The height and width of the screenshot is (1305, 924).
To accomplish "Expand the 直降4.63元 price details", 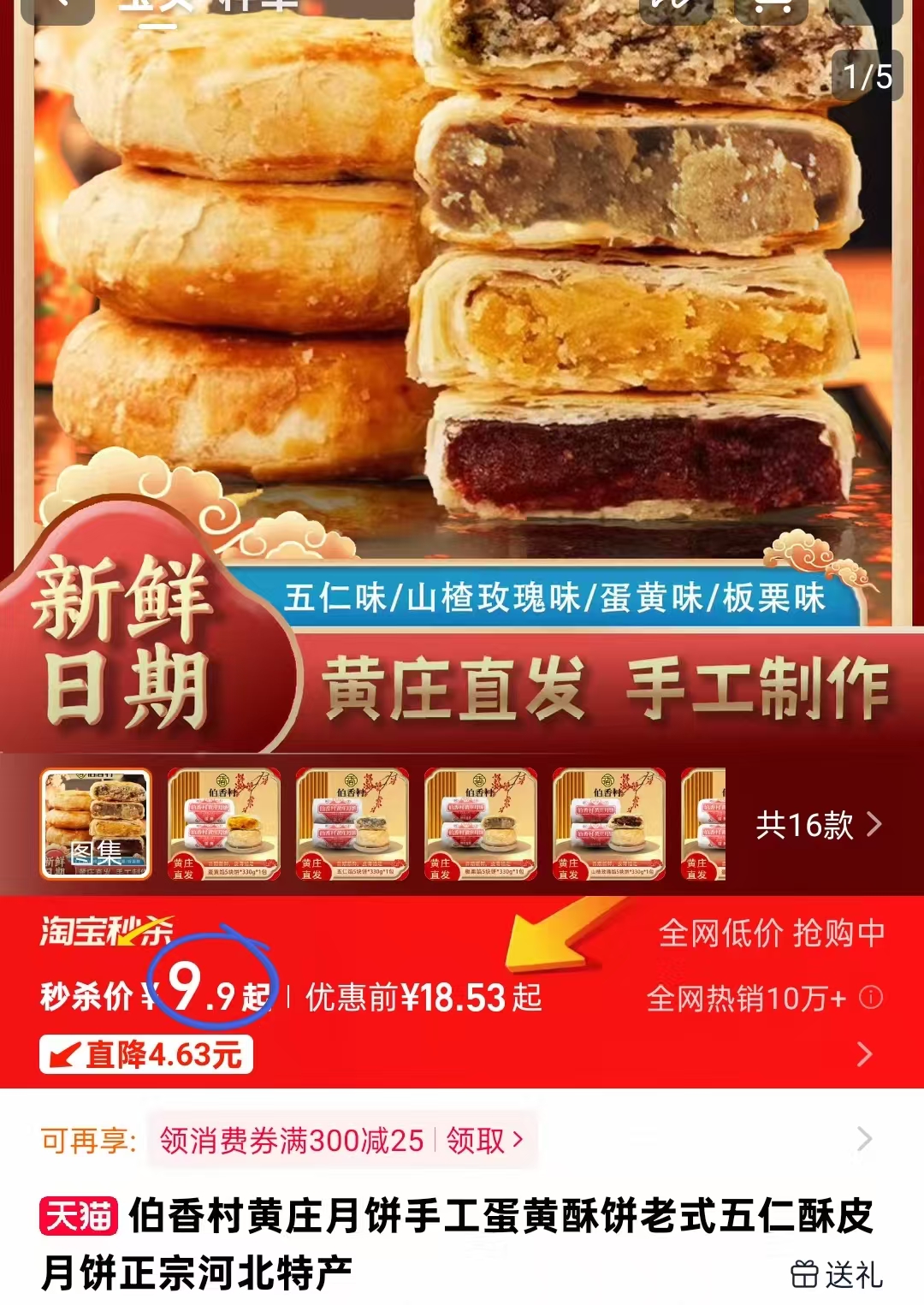I will [x=864, y=1054].
